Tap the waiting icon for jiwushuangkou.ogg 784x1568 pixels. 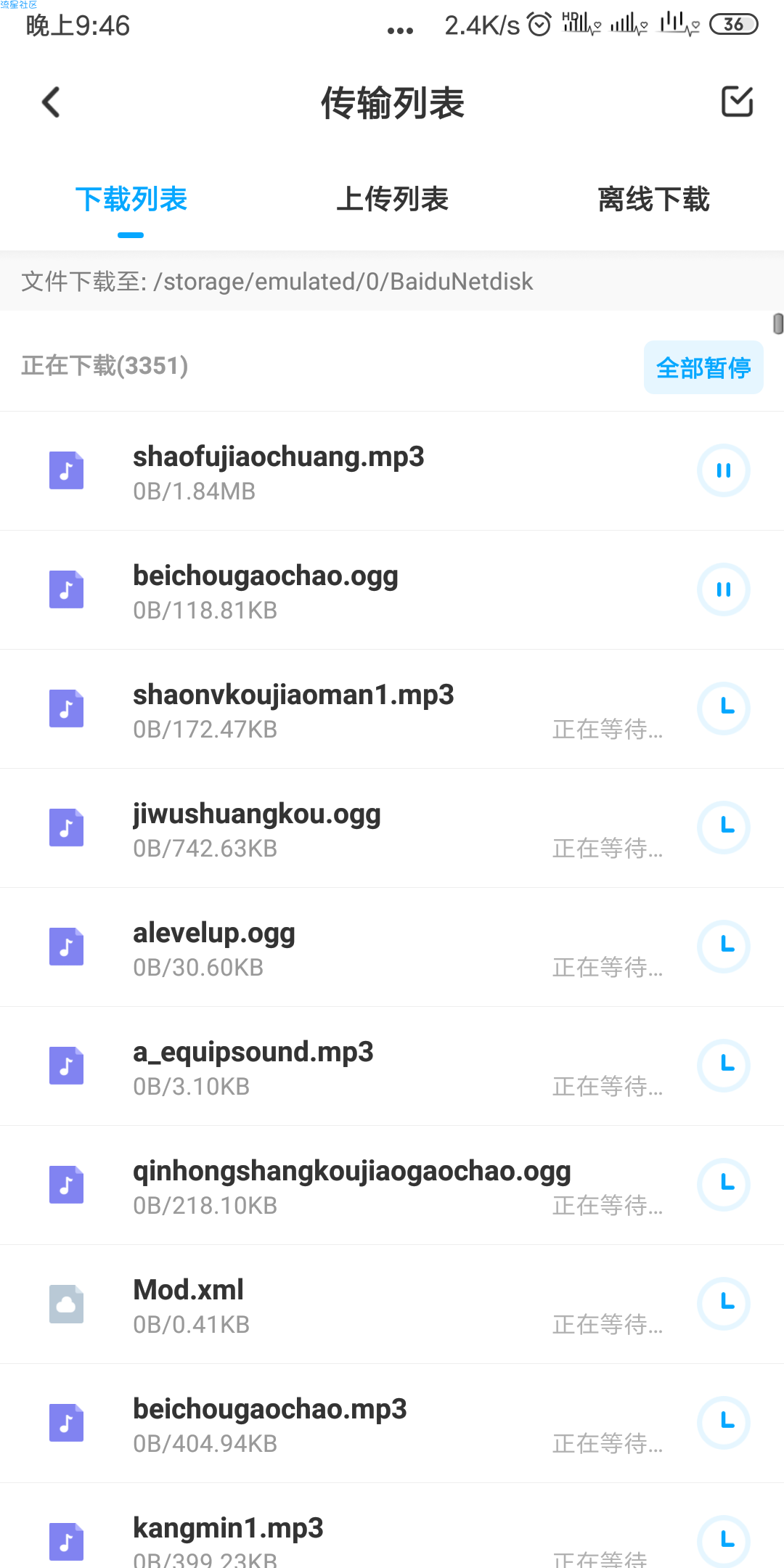point(724,828)
